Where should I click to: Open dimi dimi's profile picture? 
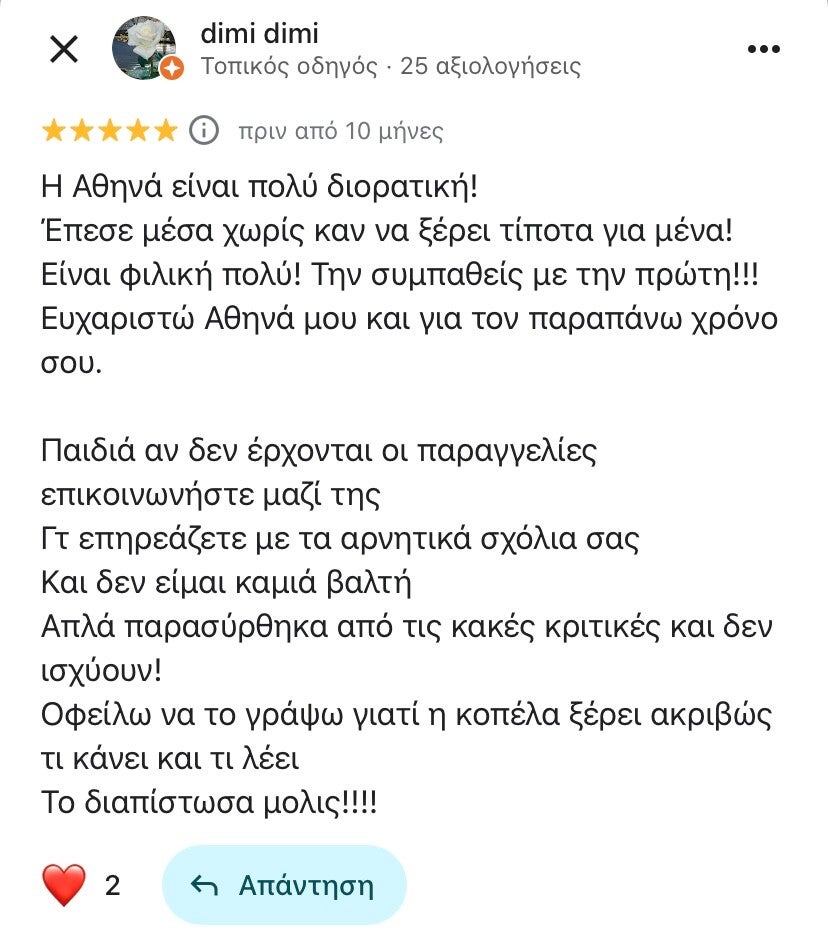pyautogui.click(x=145, y=48)
